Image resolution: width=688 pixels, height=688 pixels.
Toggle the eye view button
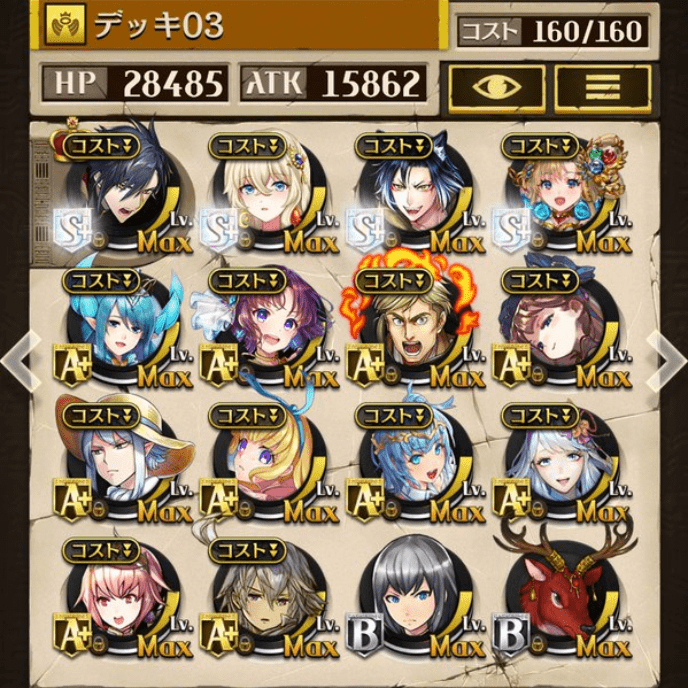(x=496, y=86)
